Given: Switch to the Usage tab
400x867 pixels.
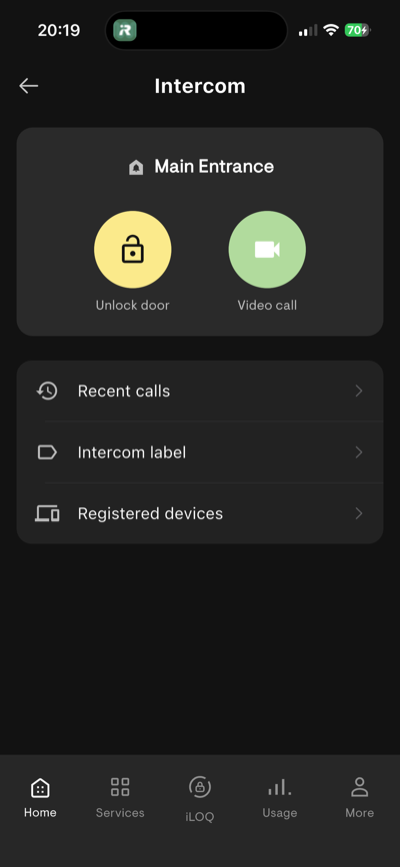Looking at the screenshot, I should click(279, 797).
